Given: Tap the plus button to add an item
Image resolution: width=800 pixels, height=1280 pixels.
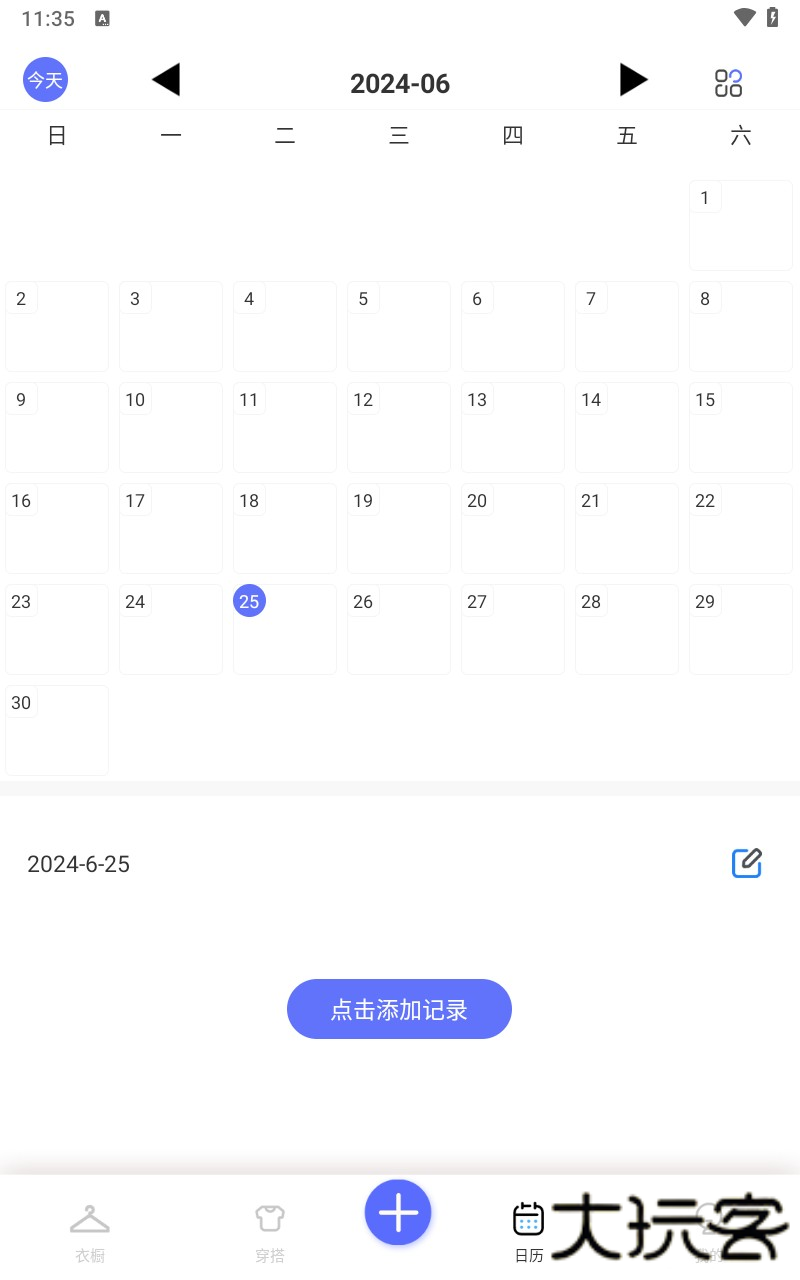Looking at the screenshot, I should pyautogui.click(x=397, y=1211).
